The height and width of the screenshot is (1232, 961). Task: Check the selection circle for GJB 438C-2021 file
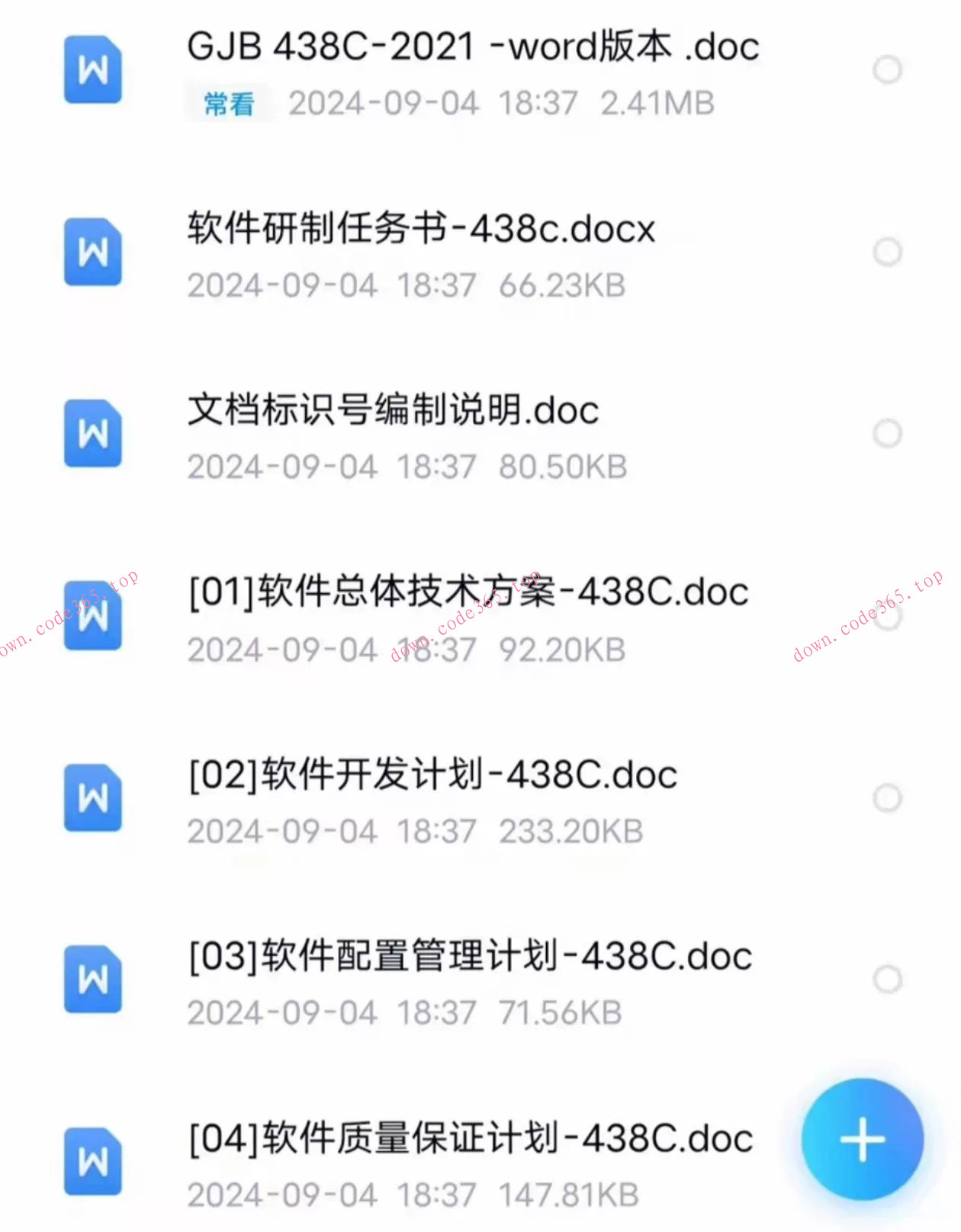coord(886,70)
